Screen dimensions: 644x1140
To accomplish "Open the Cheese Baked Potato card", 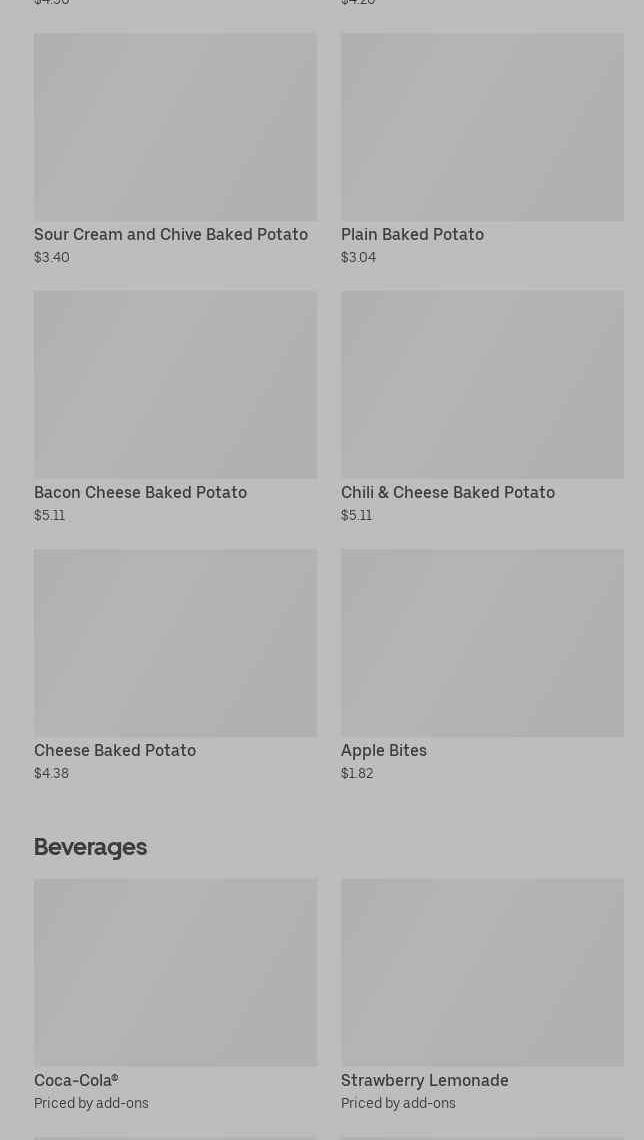I will tap(175, 665).
